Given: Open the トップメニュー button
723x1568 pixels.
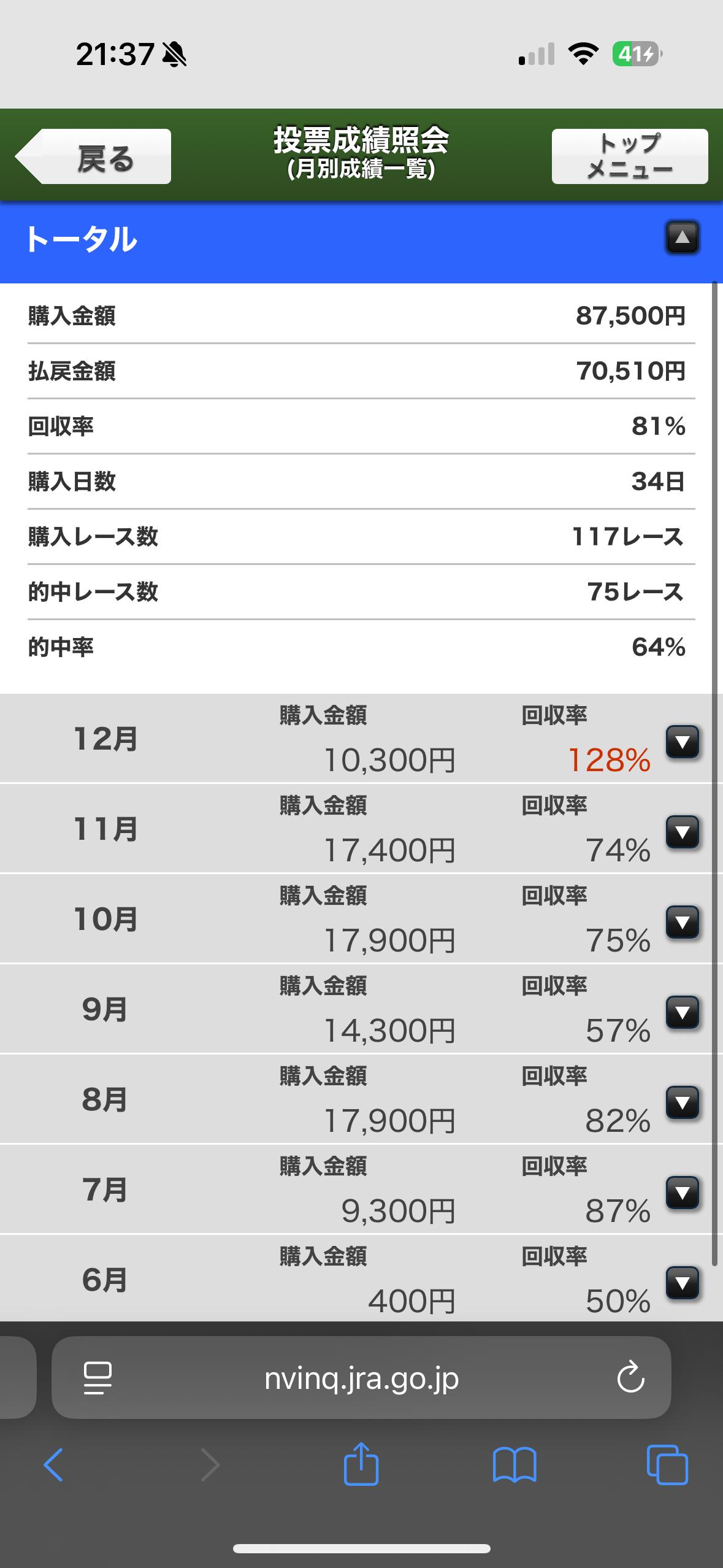Looking at the screenshot, I should click(x=629, y=156).
